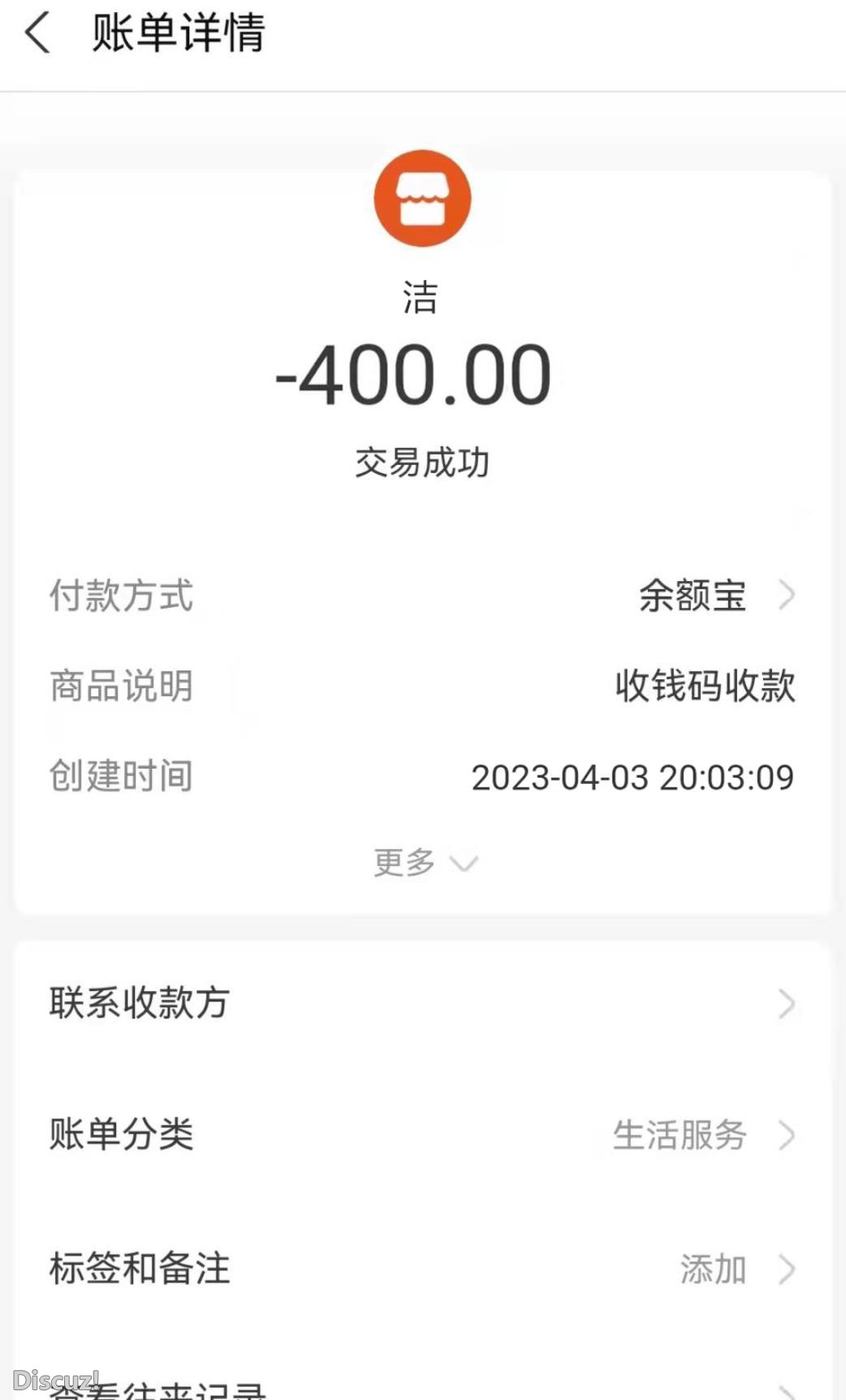846x1400 pixels.
Task: Click 添加 to add a tag or note
Action: (710, 1268)
